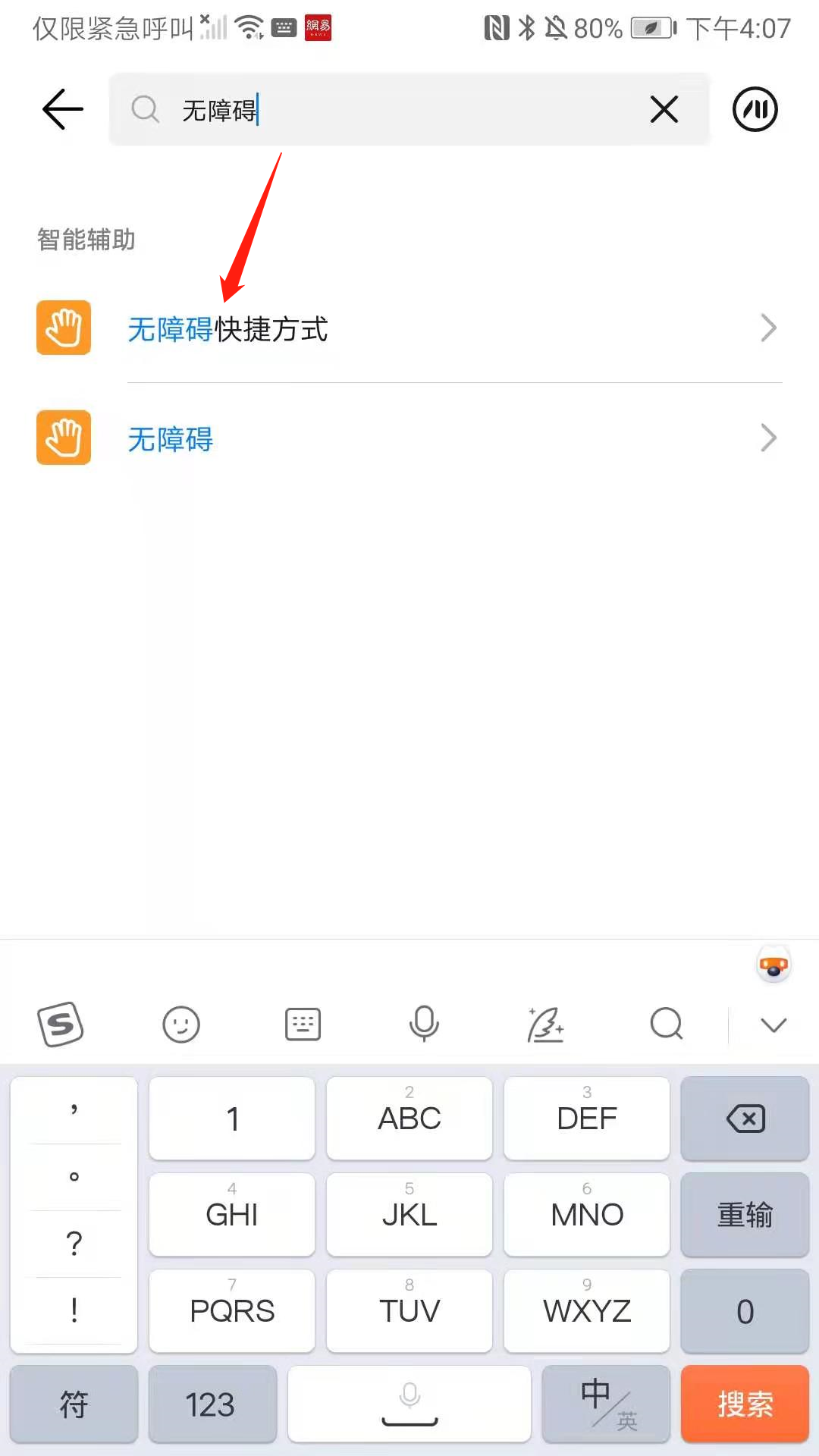Open the 无障碍快捷方式 result
This screenshot has height=1456, width=819.
point(409,328)
